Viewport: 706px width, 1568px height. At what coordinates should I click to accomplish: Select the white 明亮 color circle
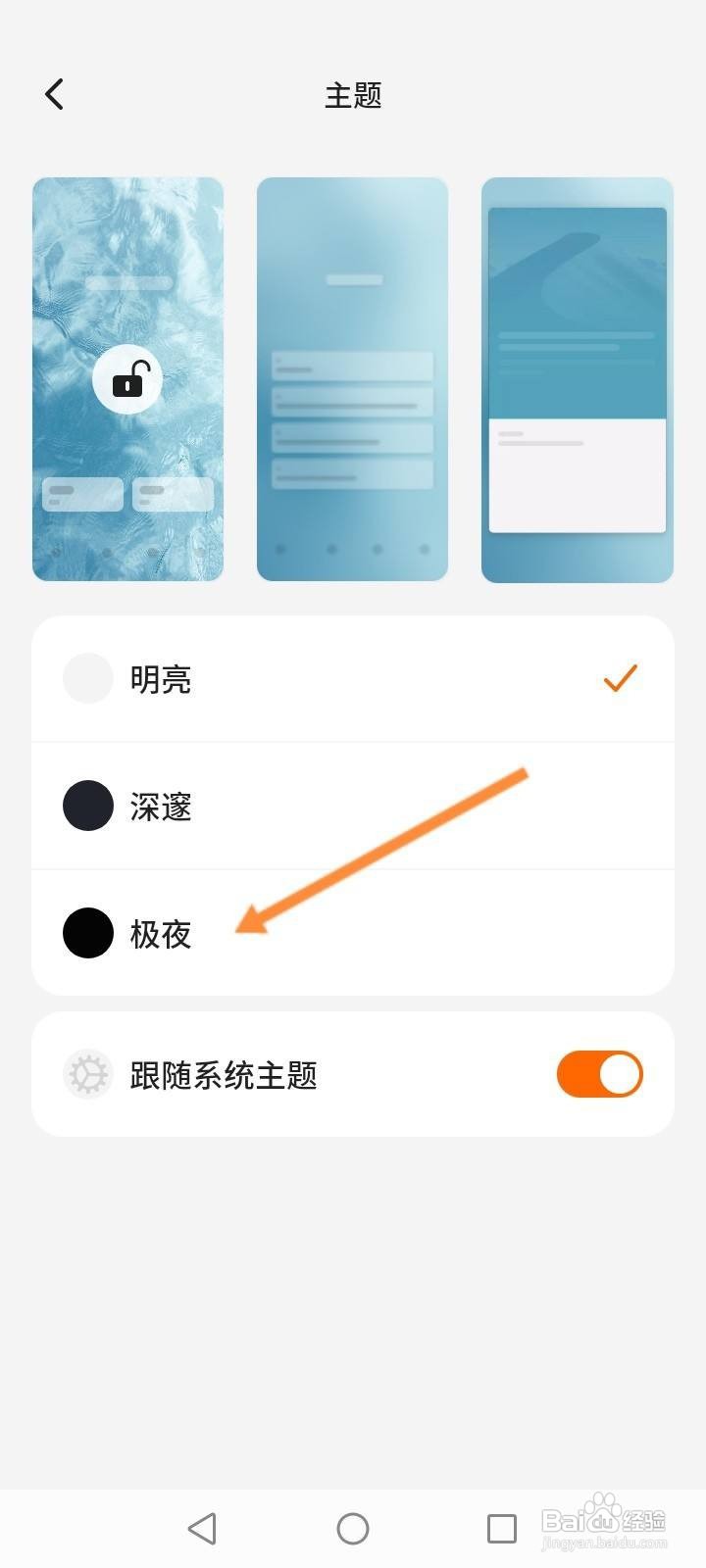point(88,677)
